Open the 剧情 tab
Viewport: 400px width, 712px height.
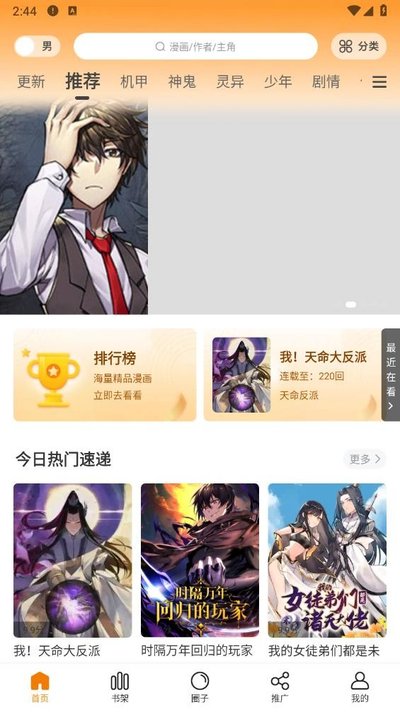click(326, 82)
